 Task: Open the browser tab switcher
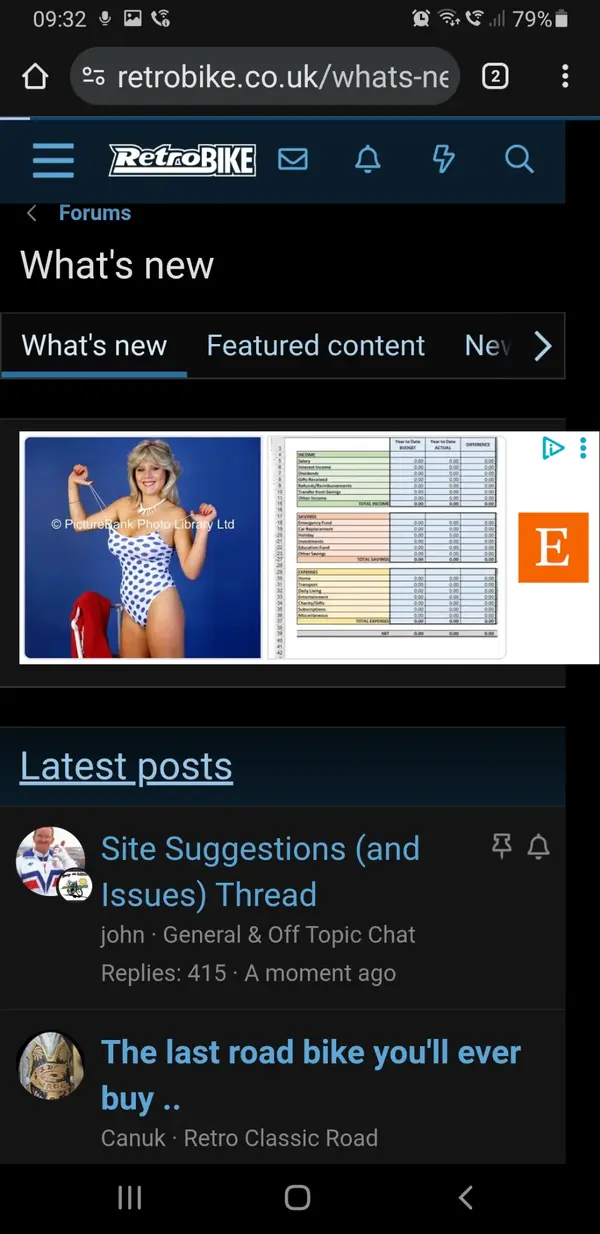(494, 77)
